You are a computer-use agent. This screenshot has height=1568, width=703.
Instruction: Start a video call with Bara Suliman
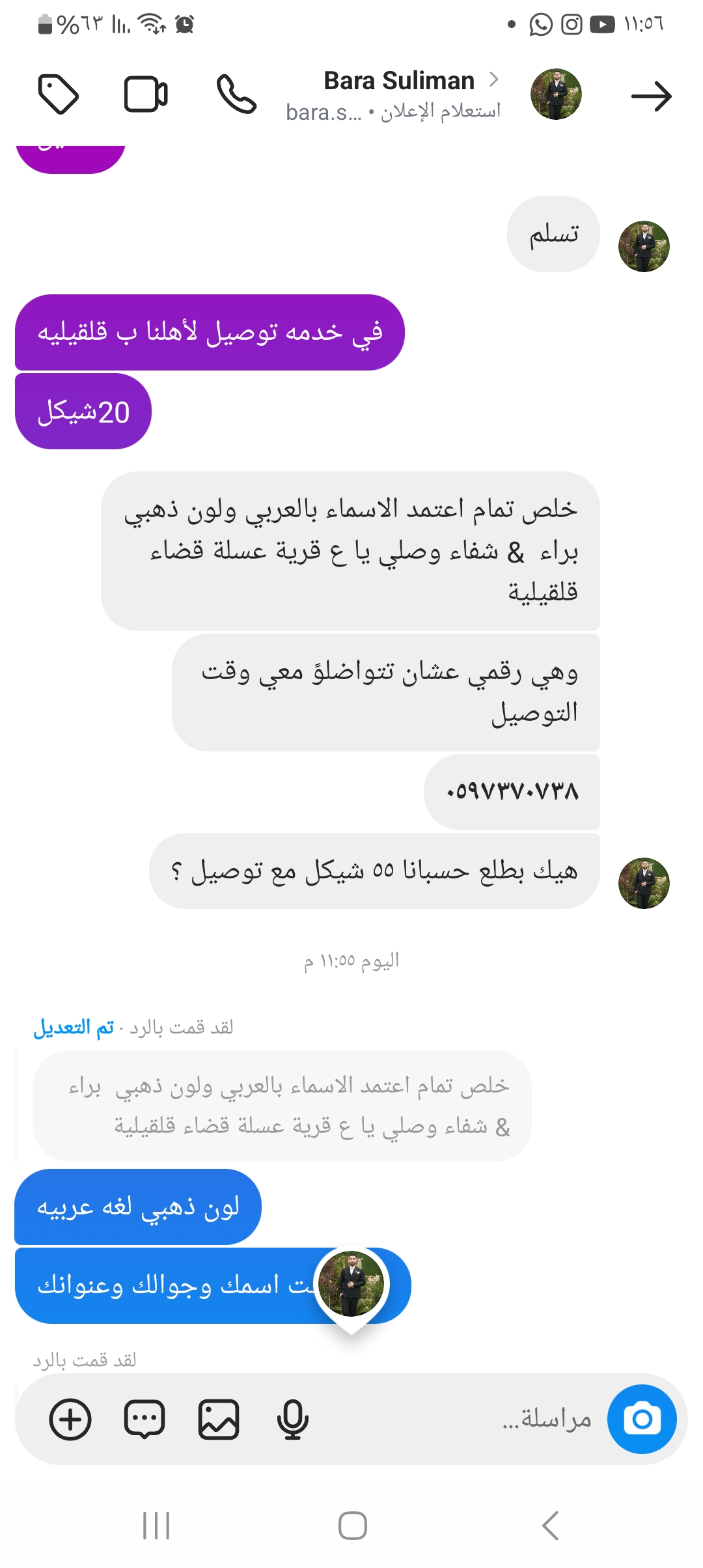pos(146,95)
